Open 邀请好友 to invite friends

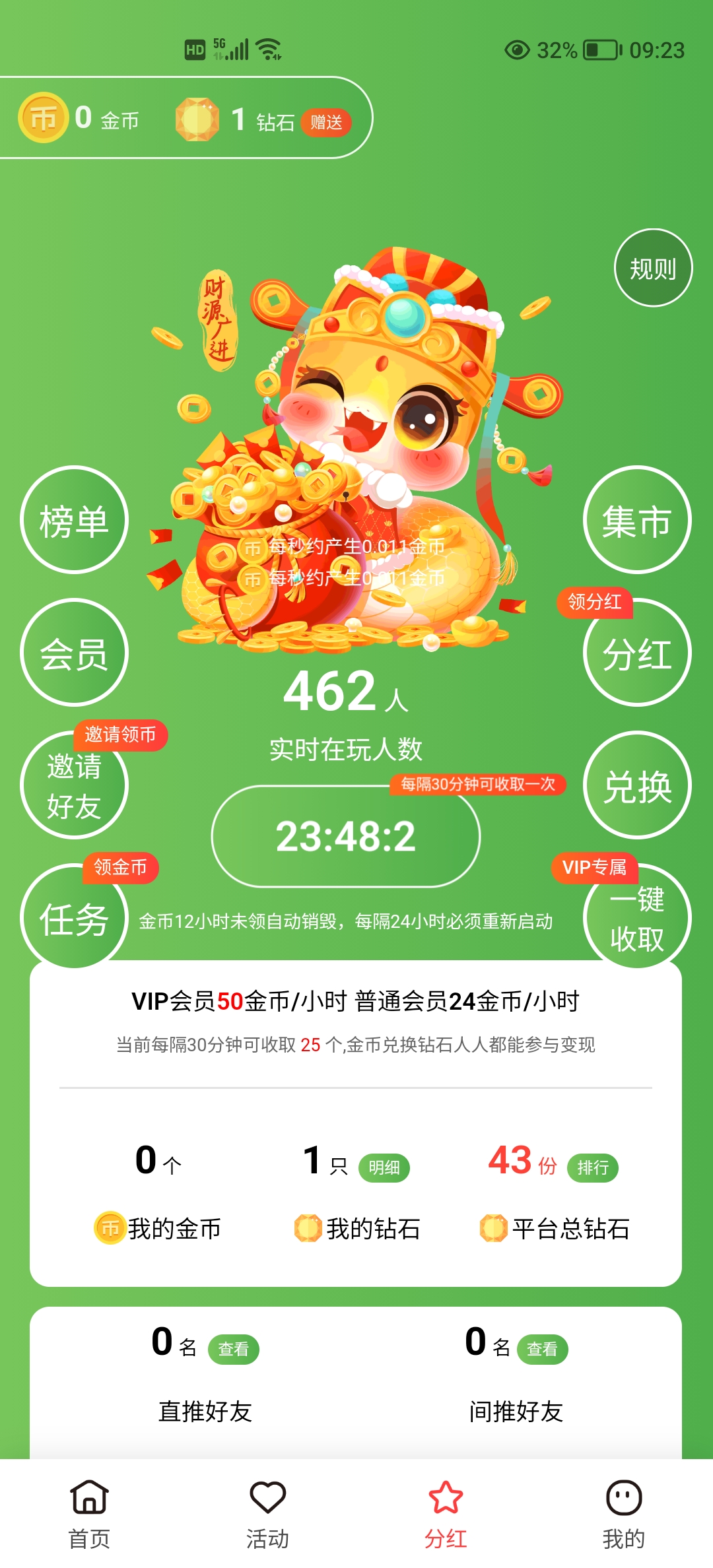74,785
